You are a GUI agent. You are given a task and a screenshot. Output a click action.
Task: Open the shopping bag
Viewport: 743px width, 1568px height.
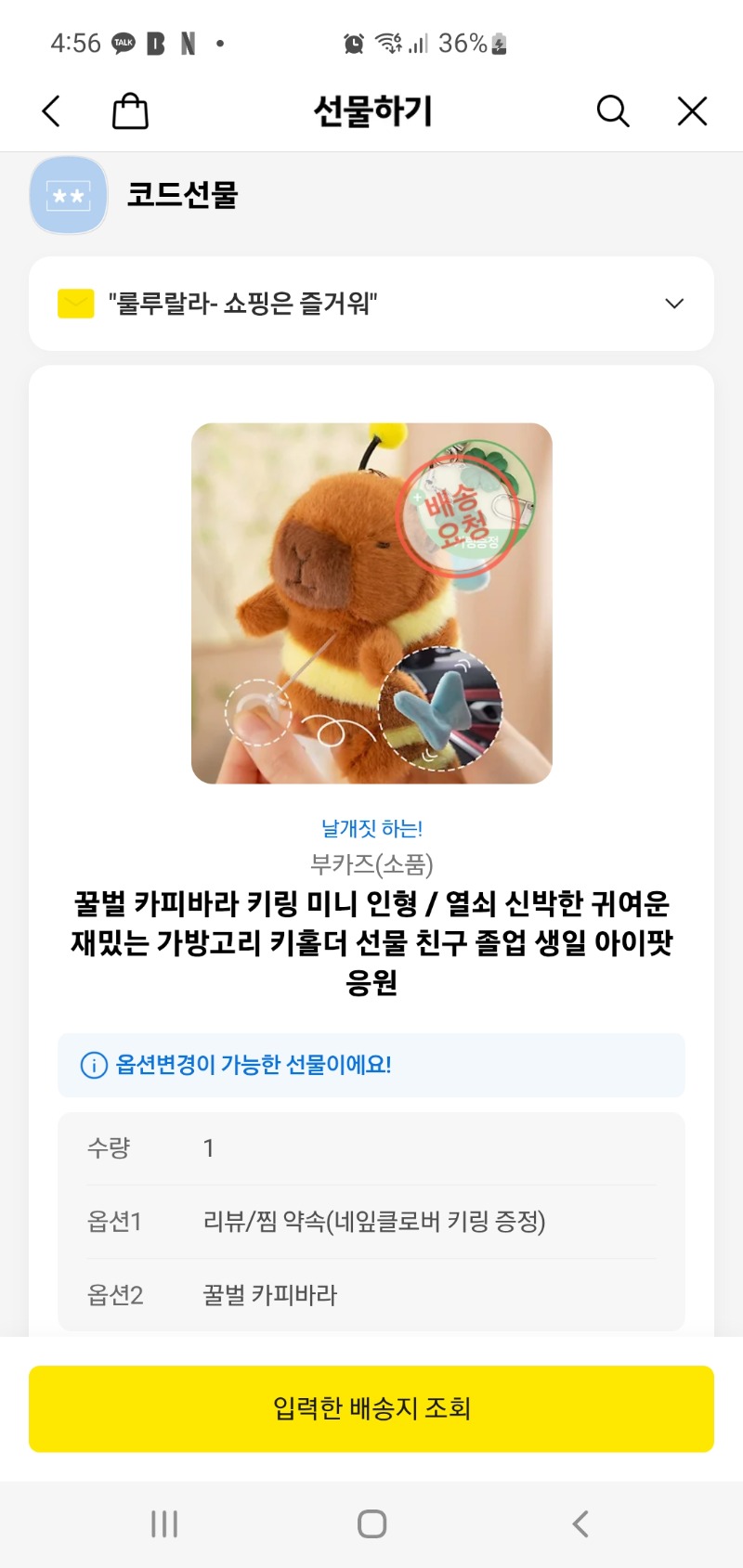pyautogui.click(x=130, y=111)
